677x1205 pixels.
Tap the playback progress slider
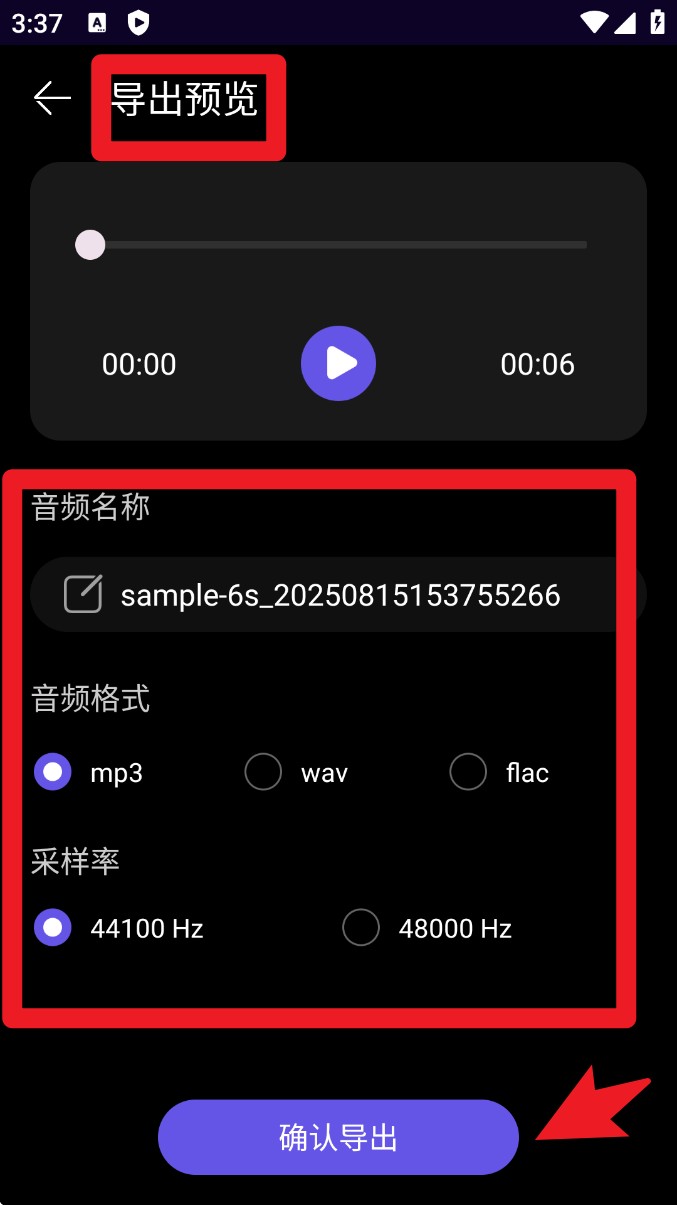[338, 245]
